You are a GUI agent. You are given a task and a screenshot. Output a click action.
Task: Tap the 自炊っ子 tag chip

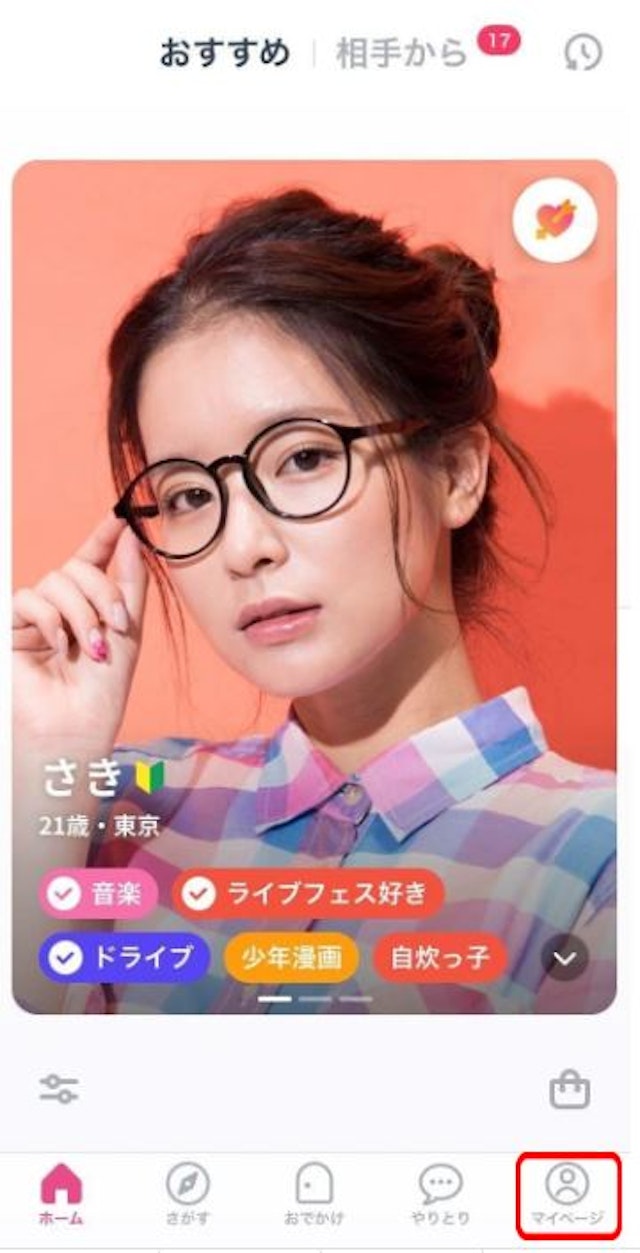(440, 958)
